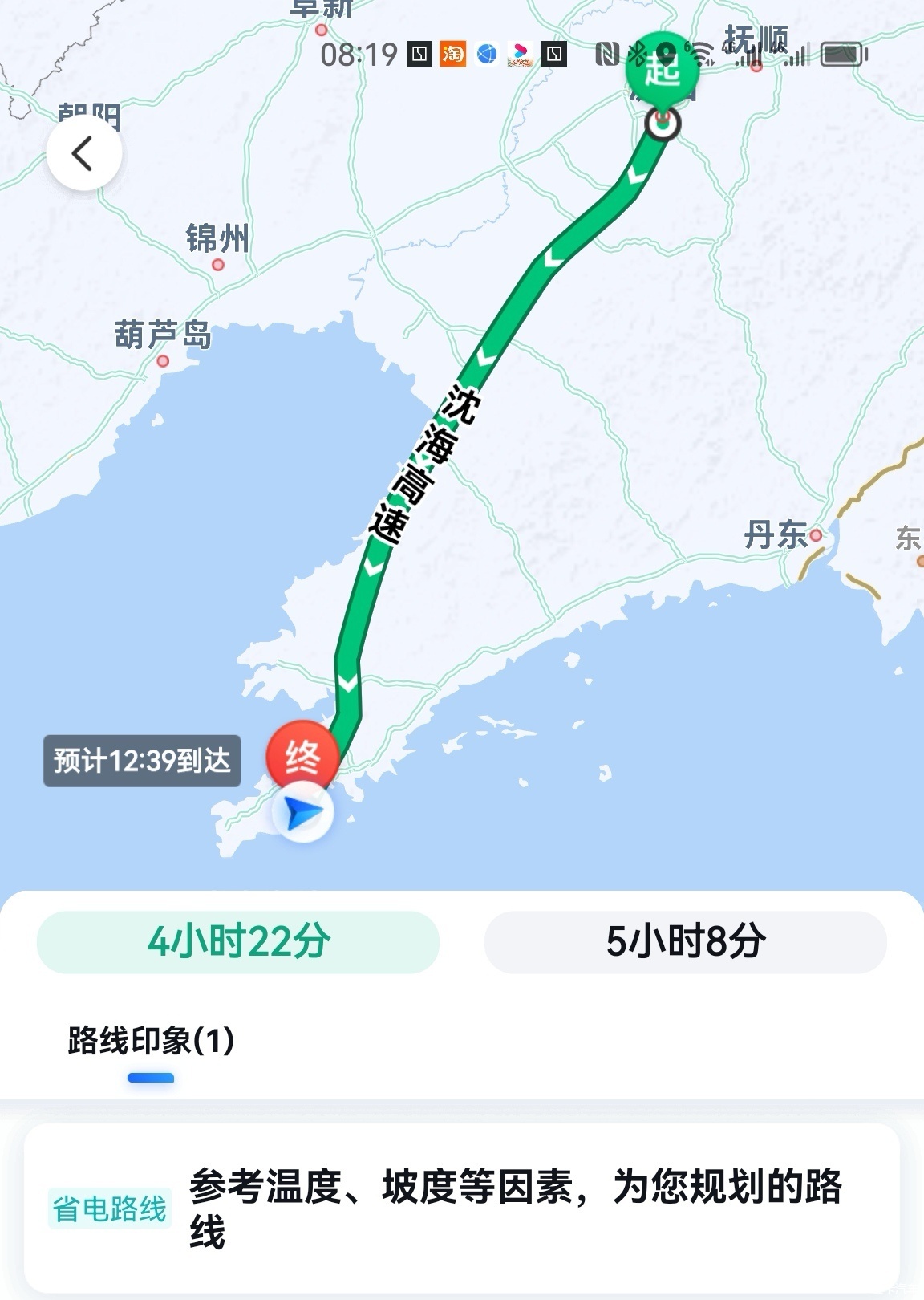This screenshot has height=1300, width=924.
Task: Go back using the arrow button
Action: pyautogui.click(x=83, y=153)
